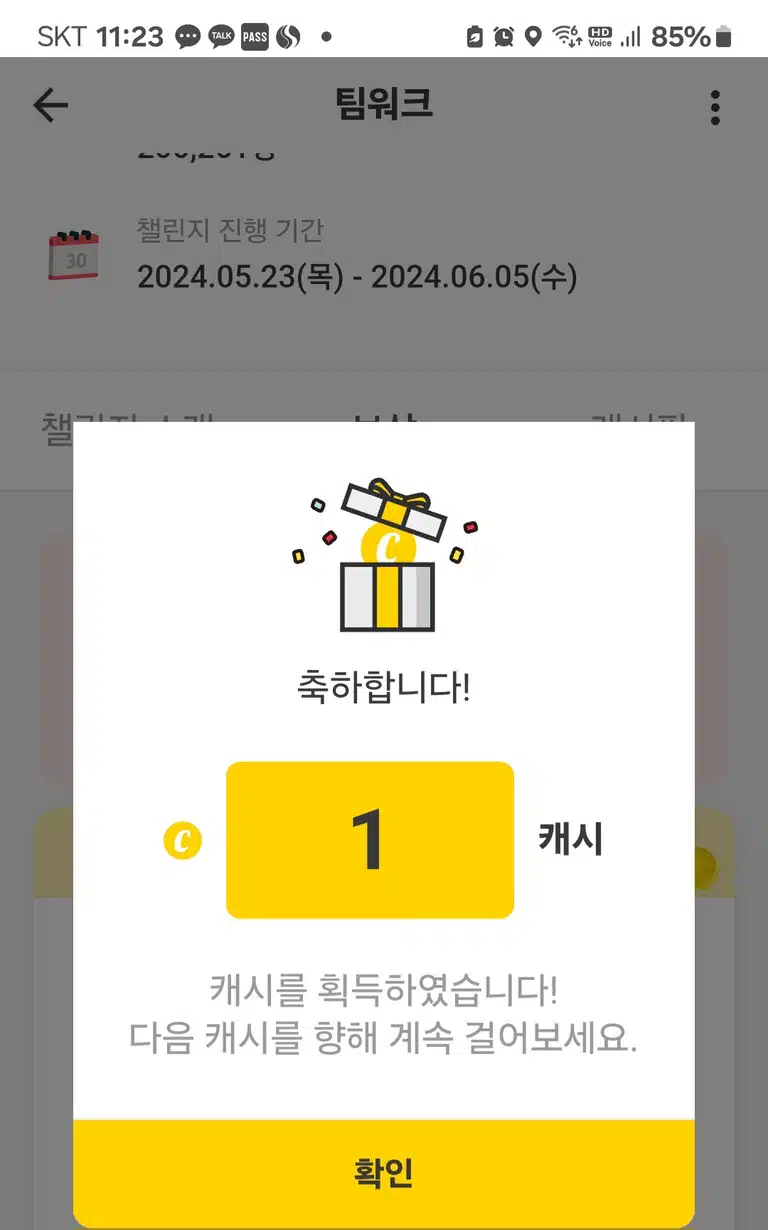Go back using the arrow

click(50, 105)
